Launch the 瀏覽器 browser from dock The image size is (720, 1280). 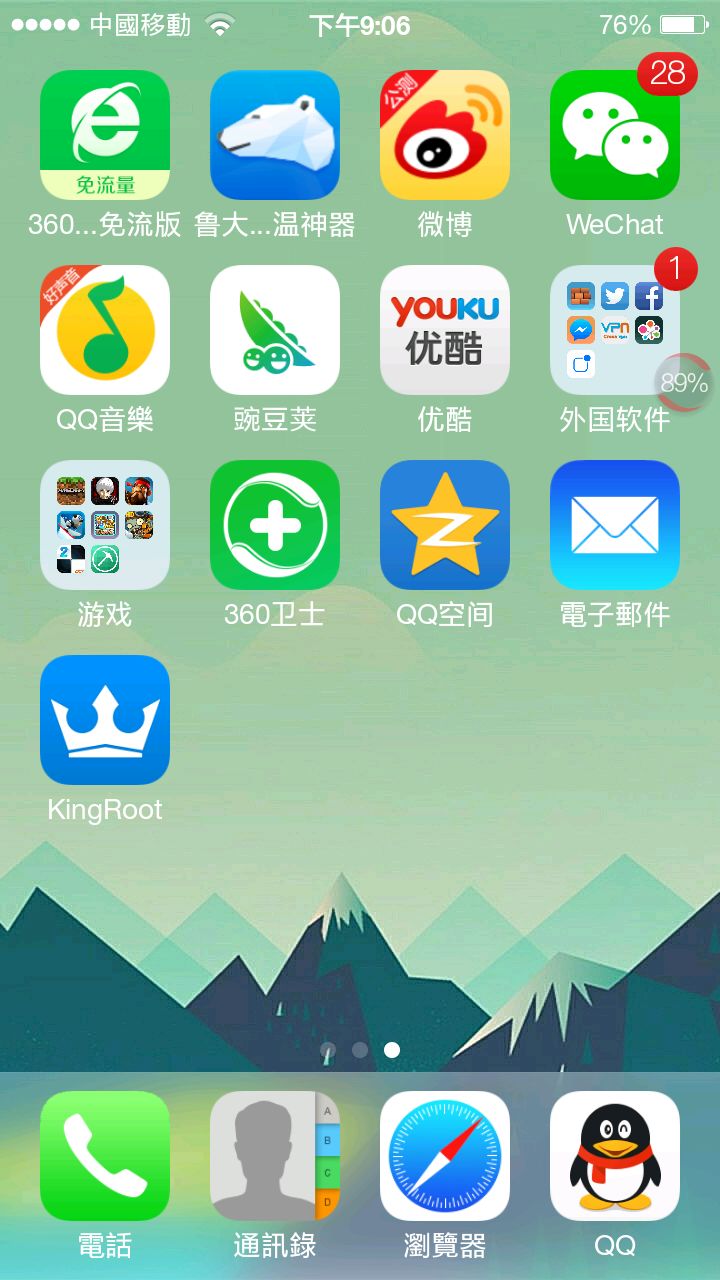pos(445,1156)
